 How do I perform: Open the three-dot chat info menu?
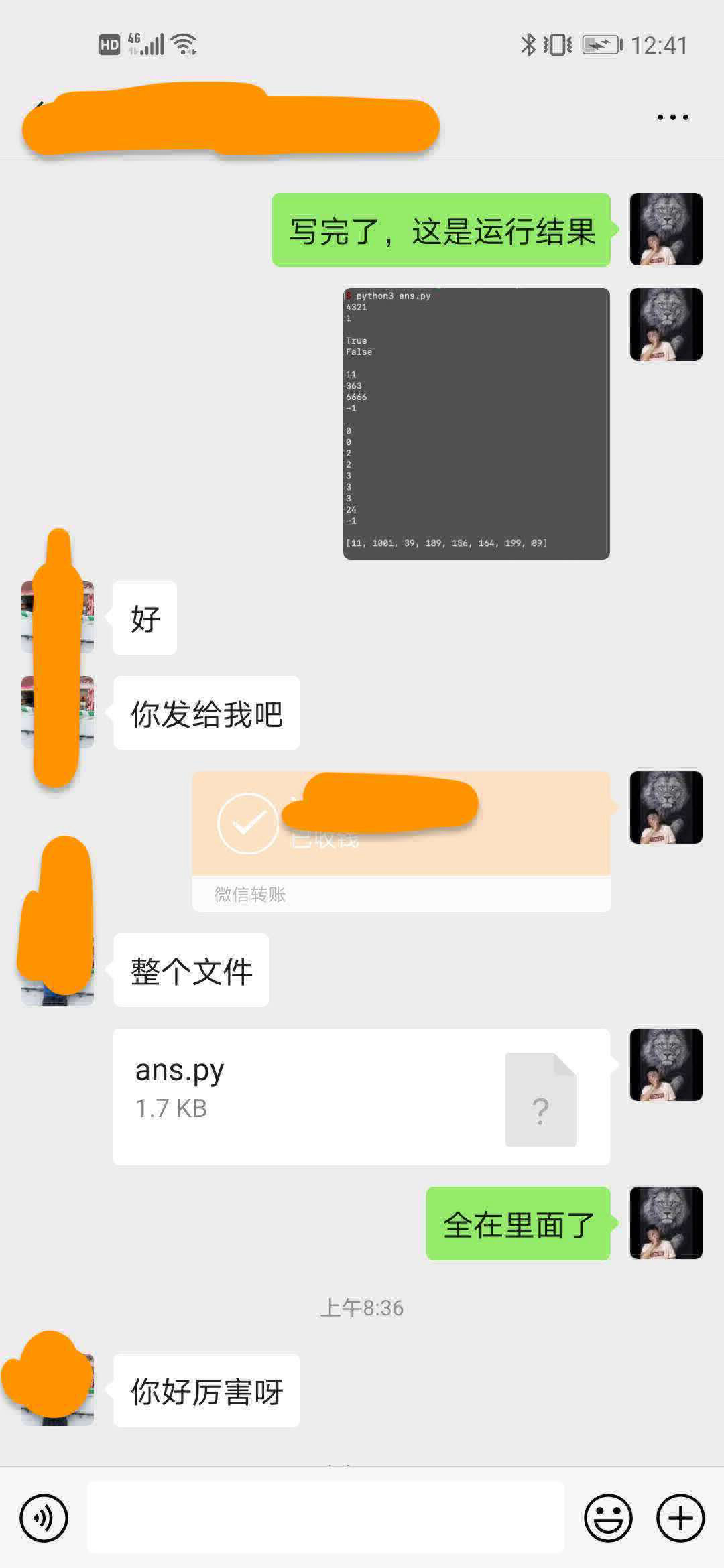coord(672,117)
